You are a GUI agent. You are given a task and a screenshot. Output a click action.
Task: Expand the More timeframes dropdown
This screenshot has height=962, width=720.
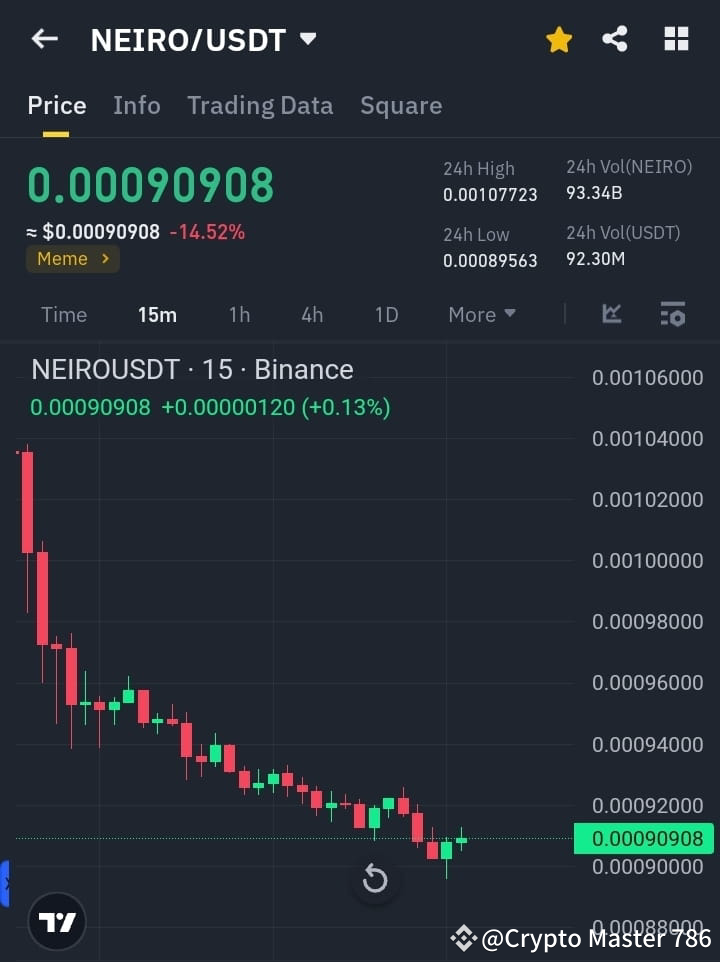481,314
